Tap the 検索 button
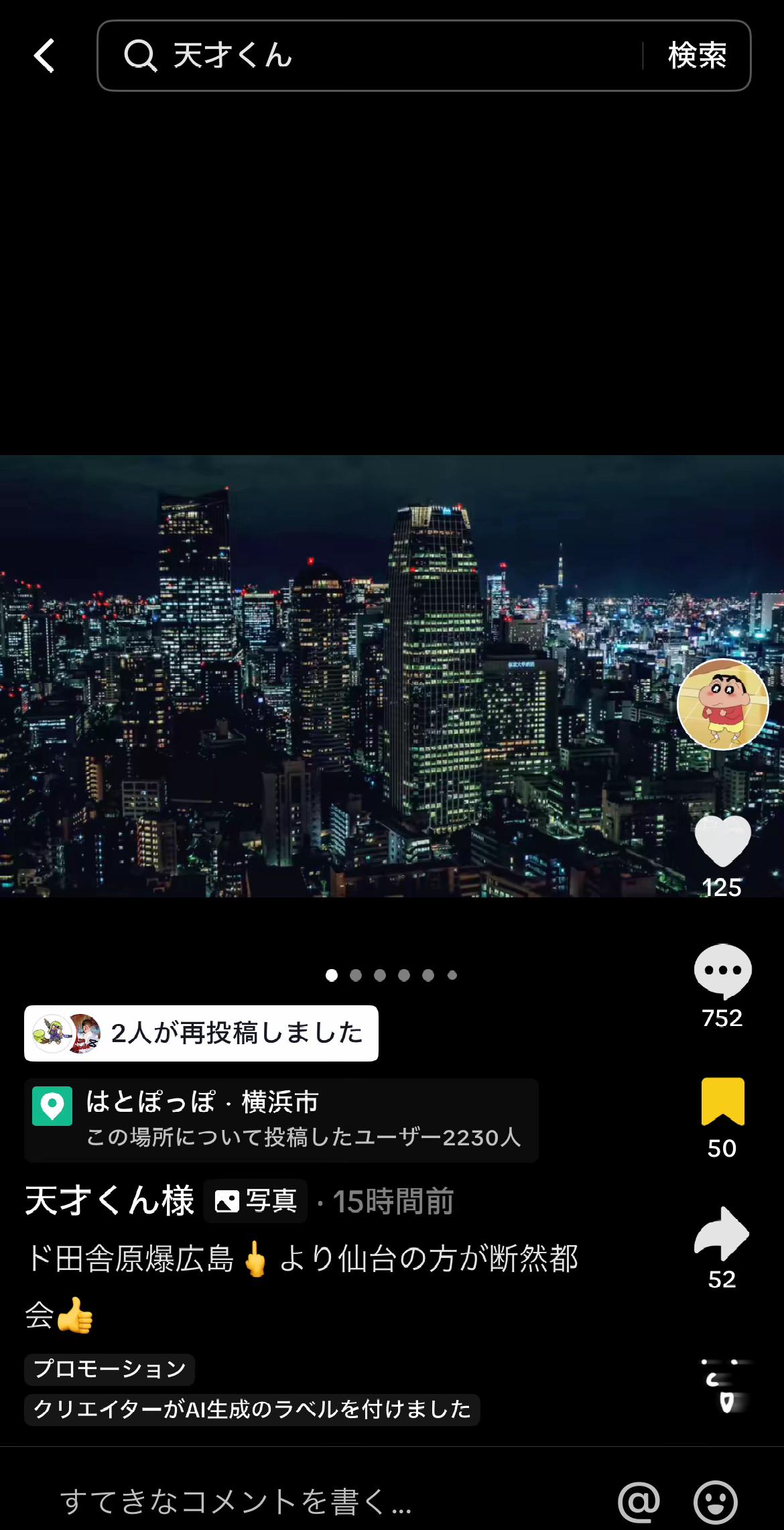The width and height of the screenshot is (784, 1530). pyautogui.click(x=697, y=55)
